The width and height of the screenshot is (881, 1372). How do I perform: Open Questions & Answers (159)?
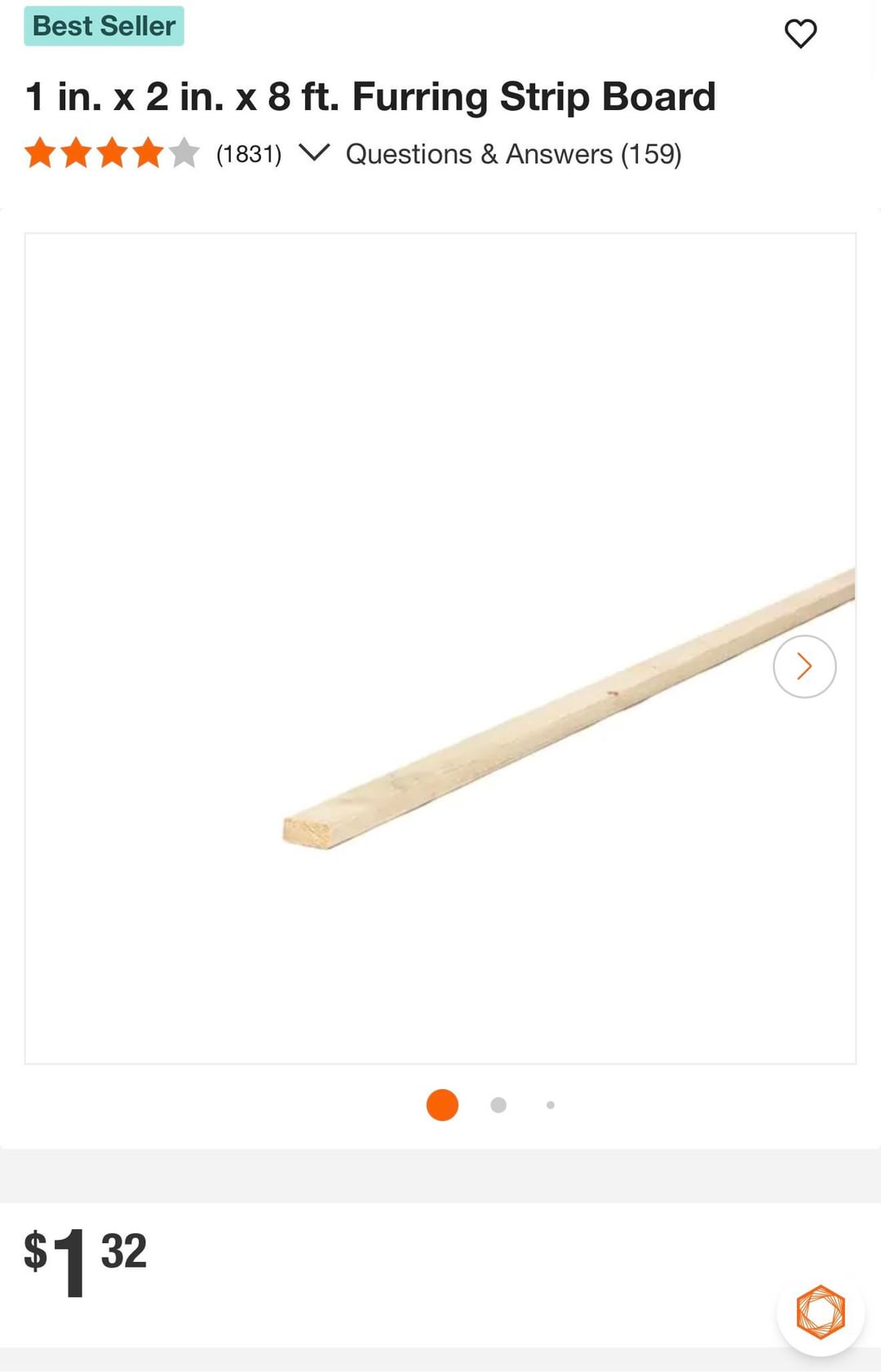click(513, 154)
